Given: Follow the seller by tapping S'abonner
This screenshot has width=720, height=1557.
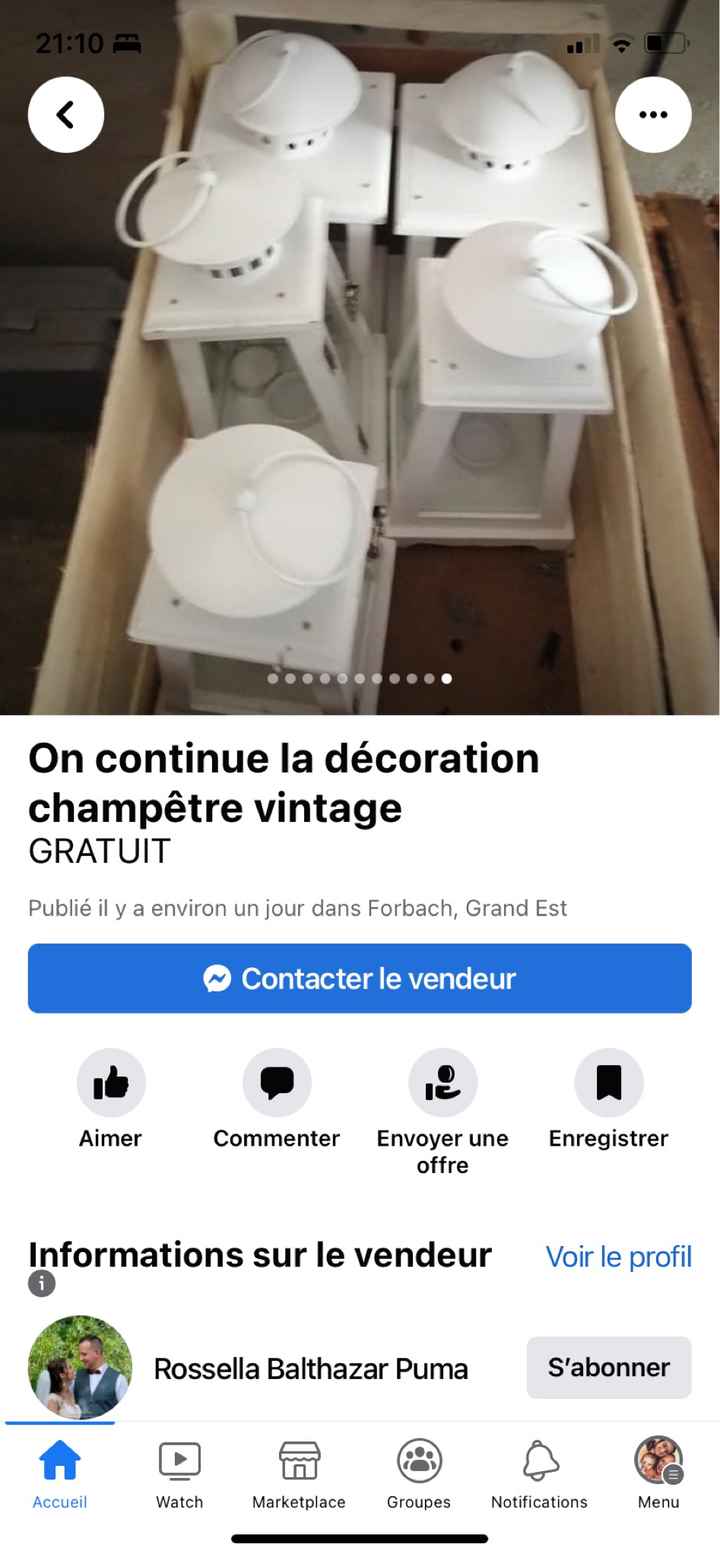Looking at the screenshot, I should (608, 1367).
